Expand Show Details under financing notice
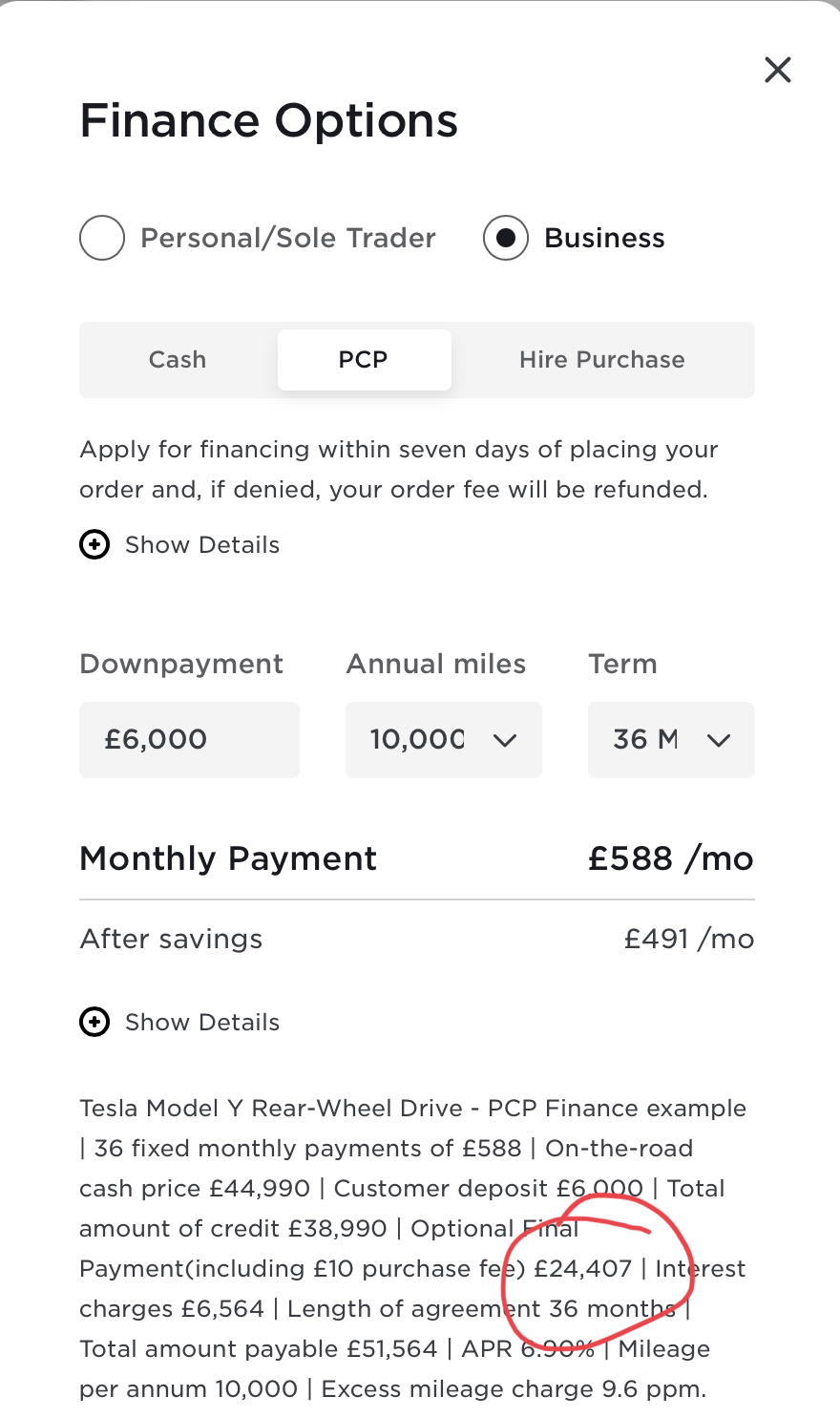Screen dimensions: 840x1418 pos(179,545)
